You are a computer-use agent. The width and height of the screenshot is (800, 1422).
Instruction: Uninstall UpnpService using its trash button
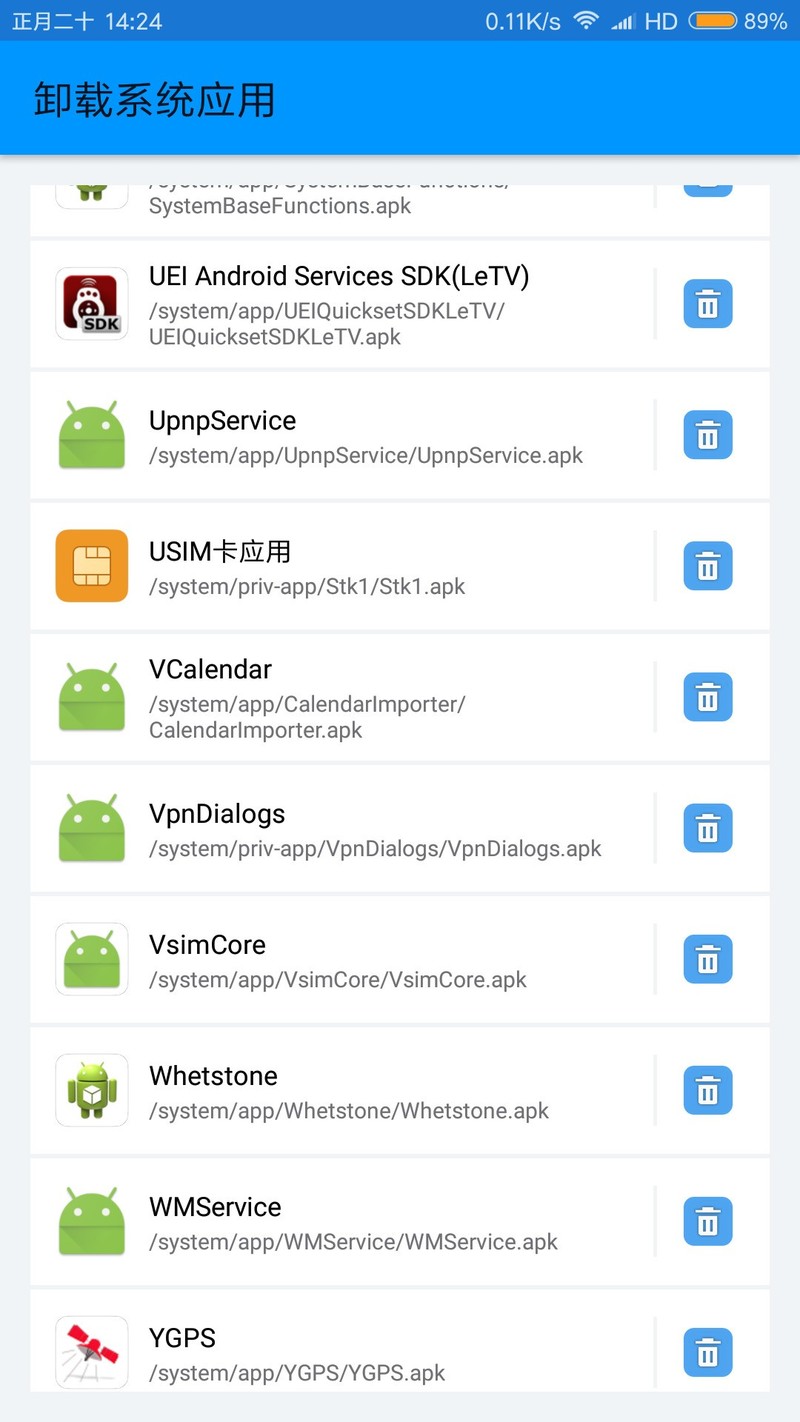click(708, 434)
